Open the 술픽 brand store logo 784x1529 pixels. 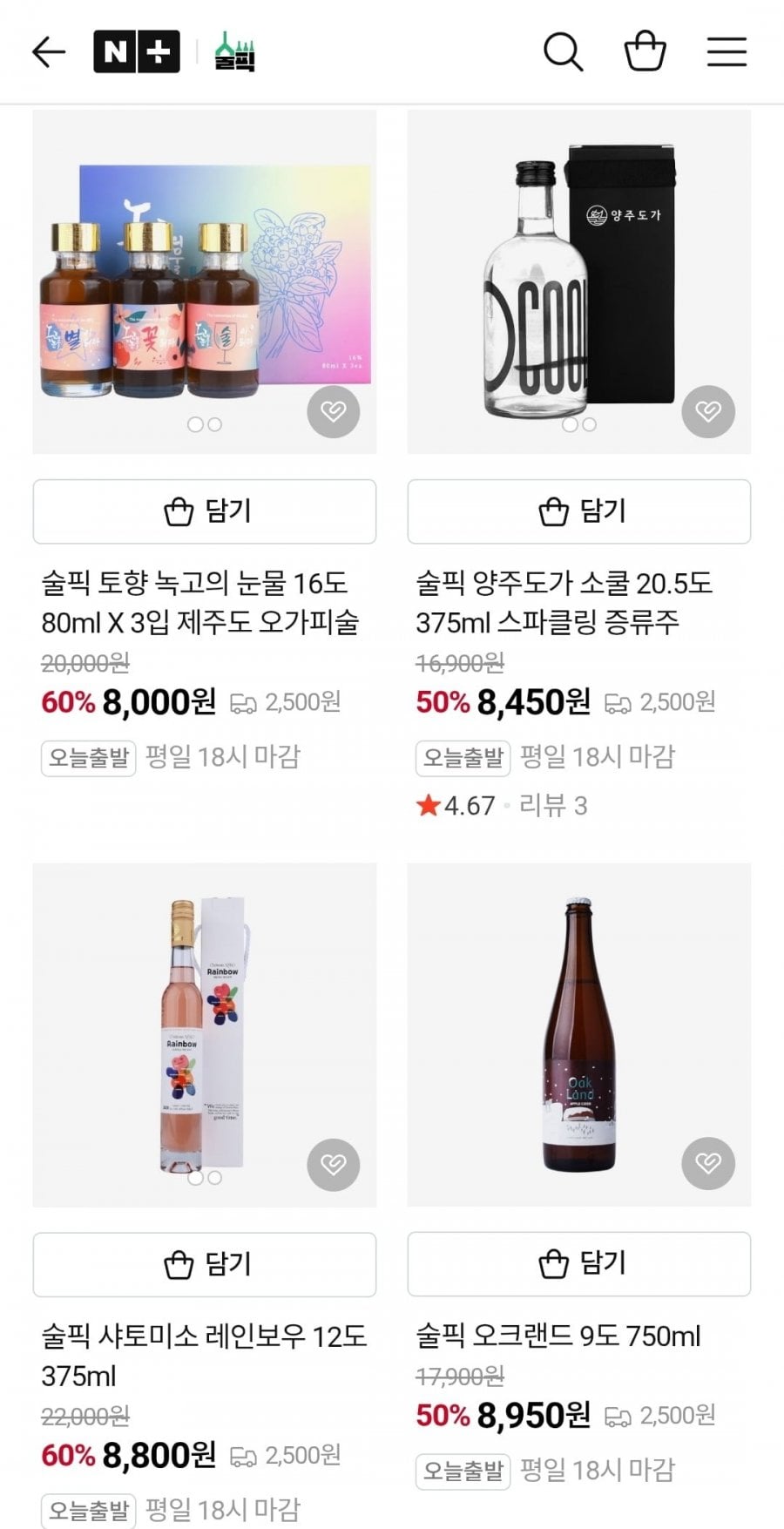(x=234, y=52)
